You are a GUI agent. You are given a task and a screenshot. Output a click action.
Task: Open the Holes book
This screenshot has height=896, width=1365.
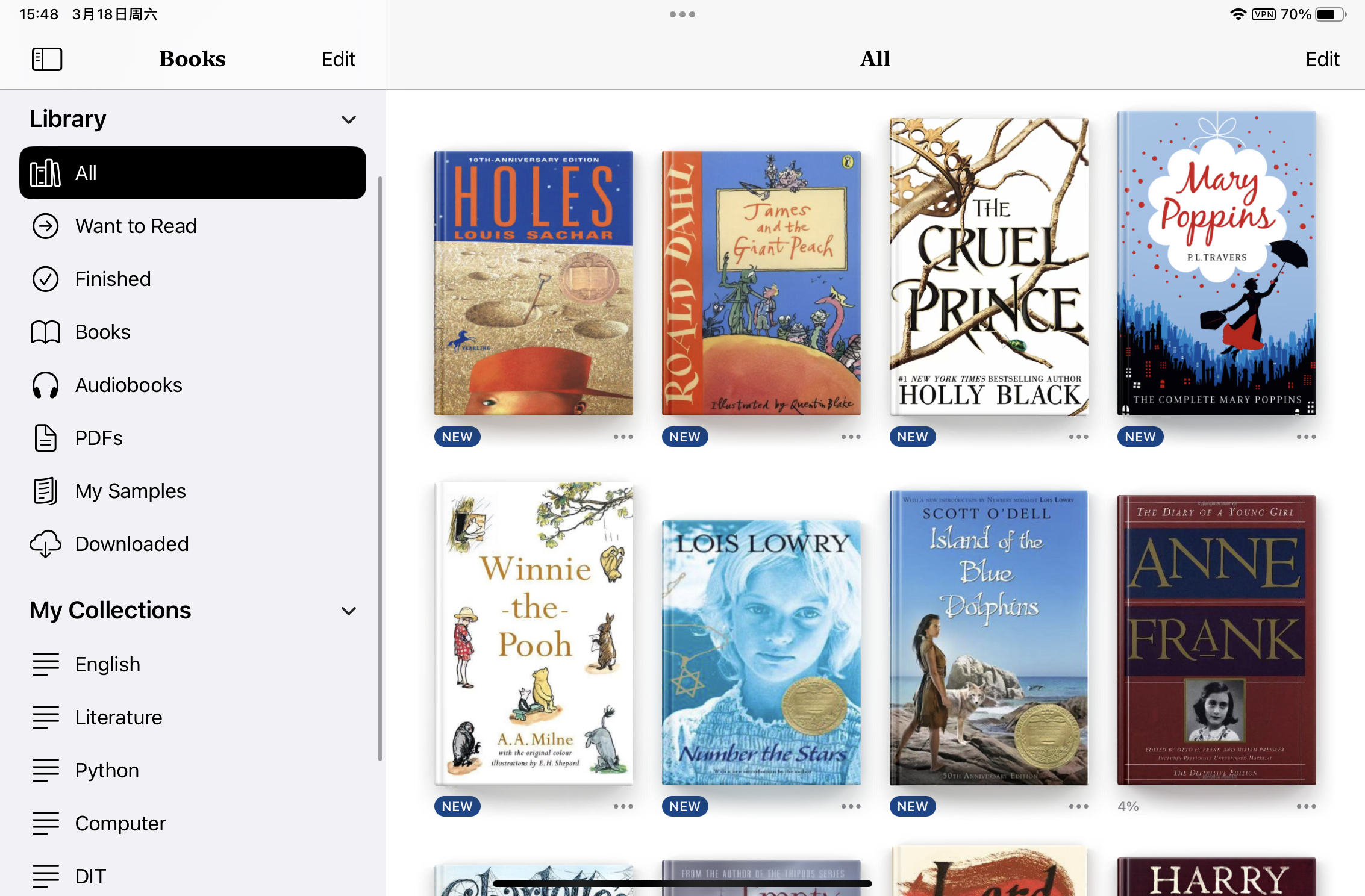pos(533,282)
